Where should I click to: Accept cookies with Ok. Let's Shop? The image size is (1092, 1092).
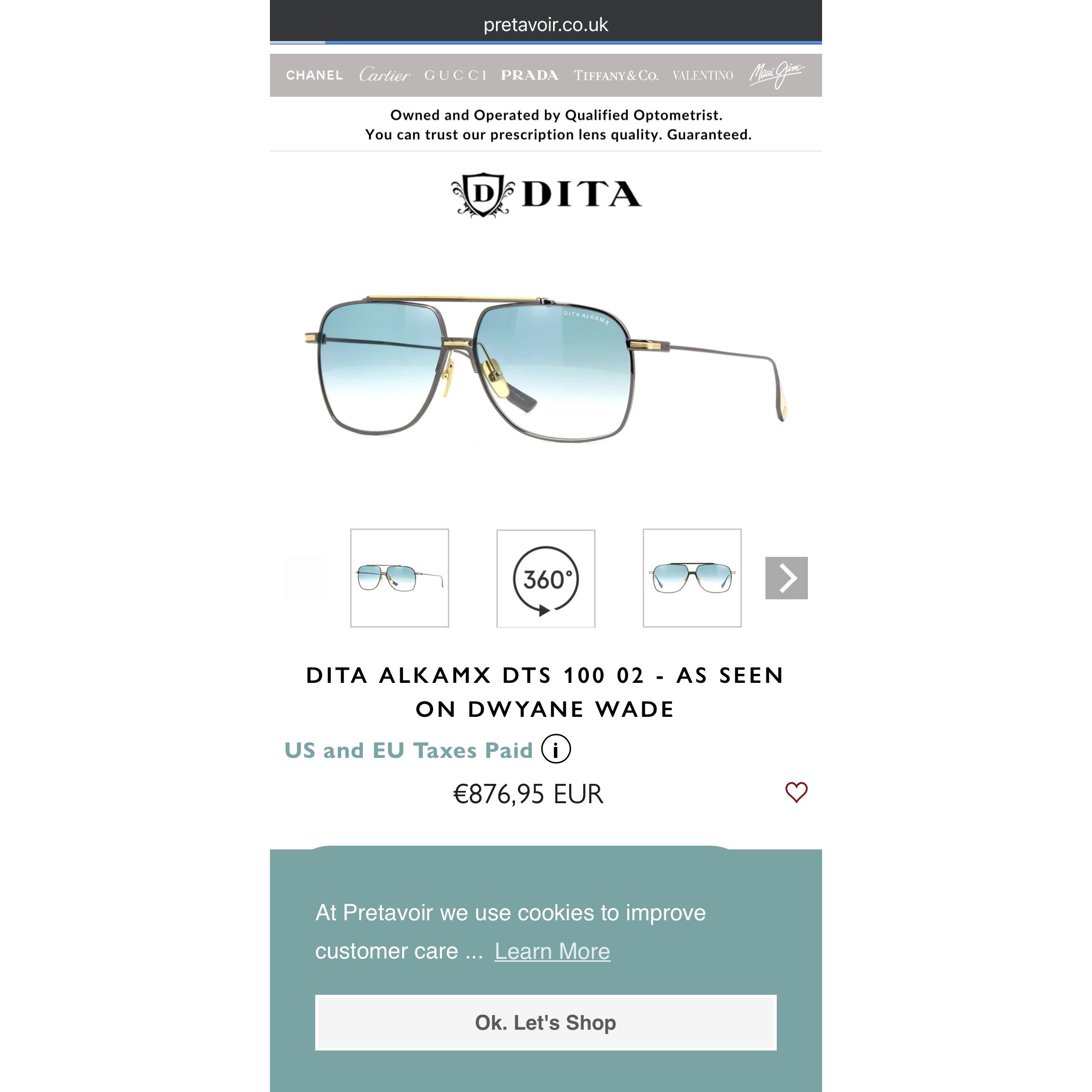coord(546,1023)
